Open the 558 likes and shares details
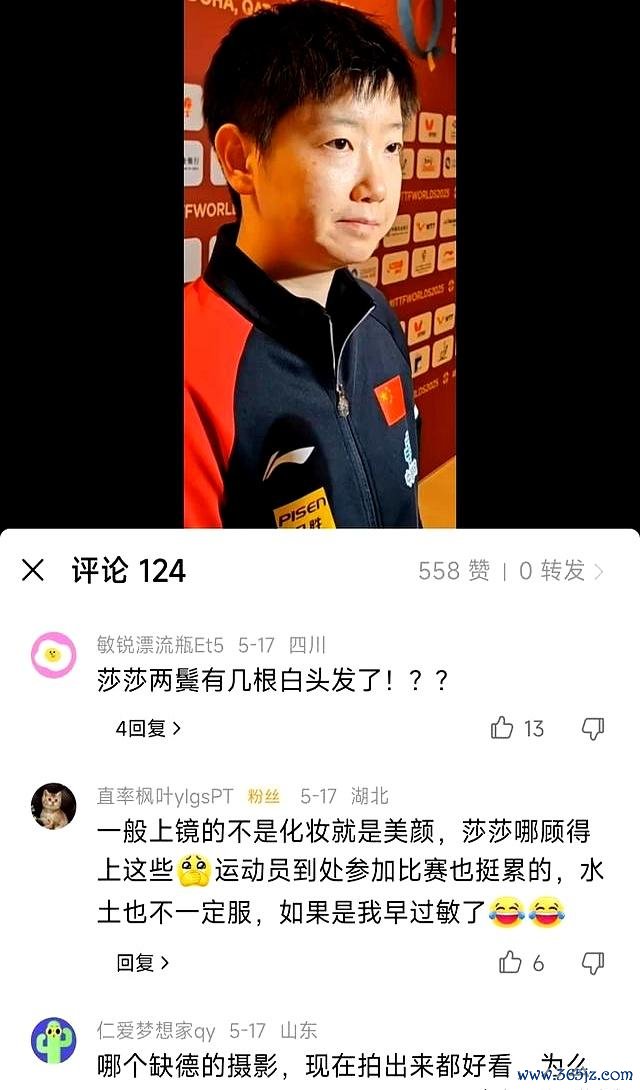Image resolution: width=640 pixels, height=1090 pixels. pyautogui.click(x=510, y=571)
